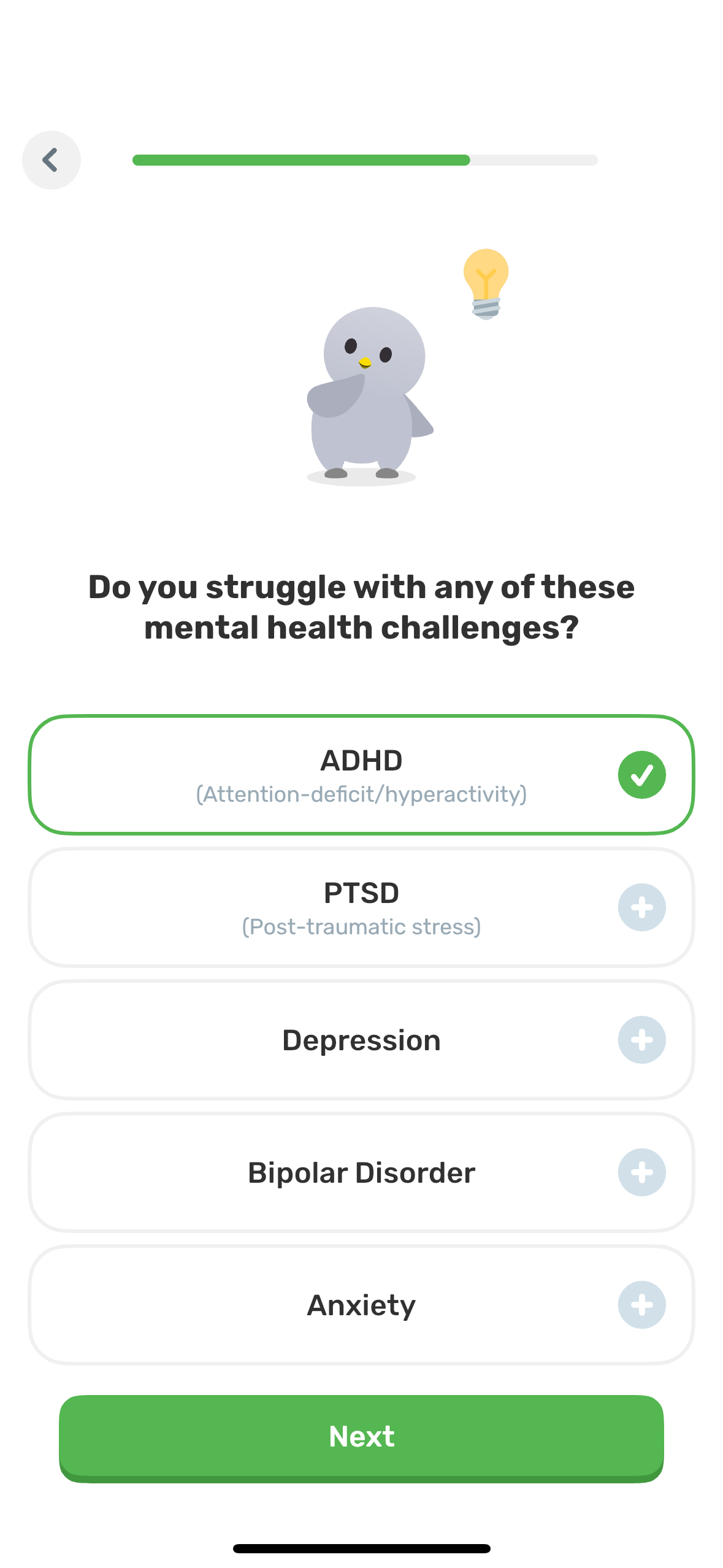The image size is (723, 1568).
Task: Click the progress bar at the top
Action: click(x=364, y=160)
